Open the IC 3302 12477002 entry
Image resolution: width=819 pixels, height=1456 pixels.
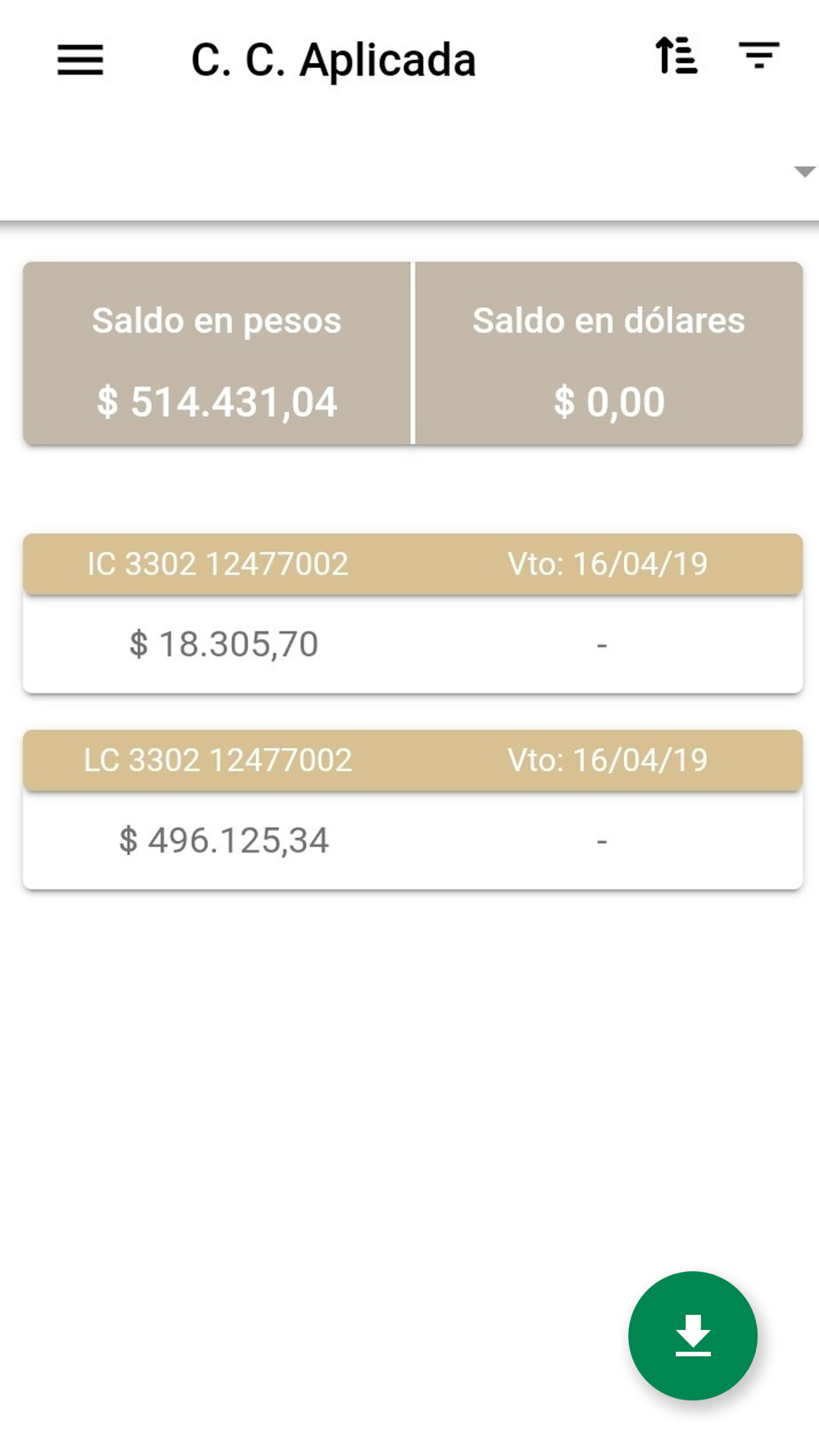tap(413, 613)
